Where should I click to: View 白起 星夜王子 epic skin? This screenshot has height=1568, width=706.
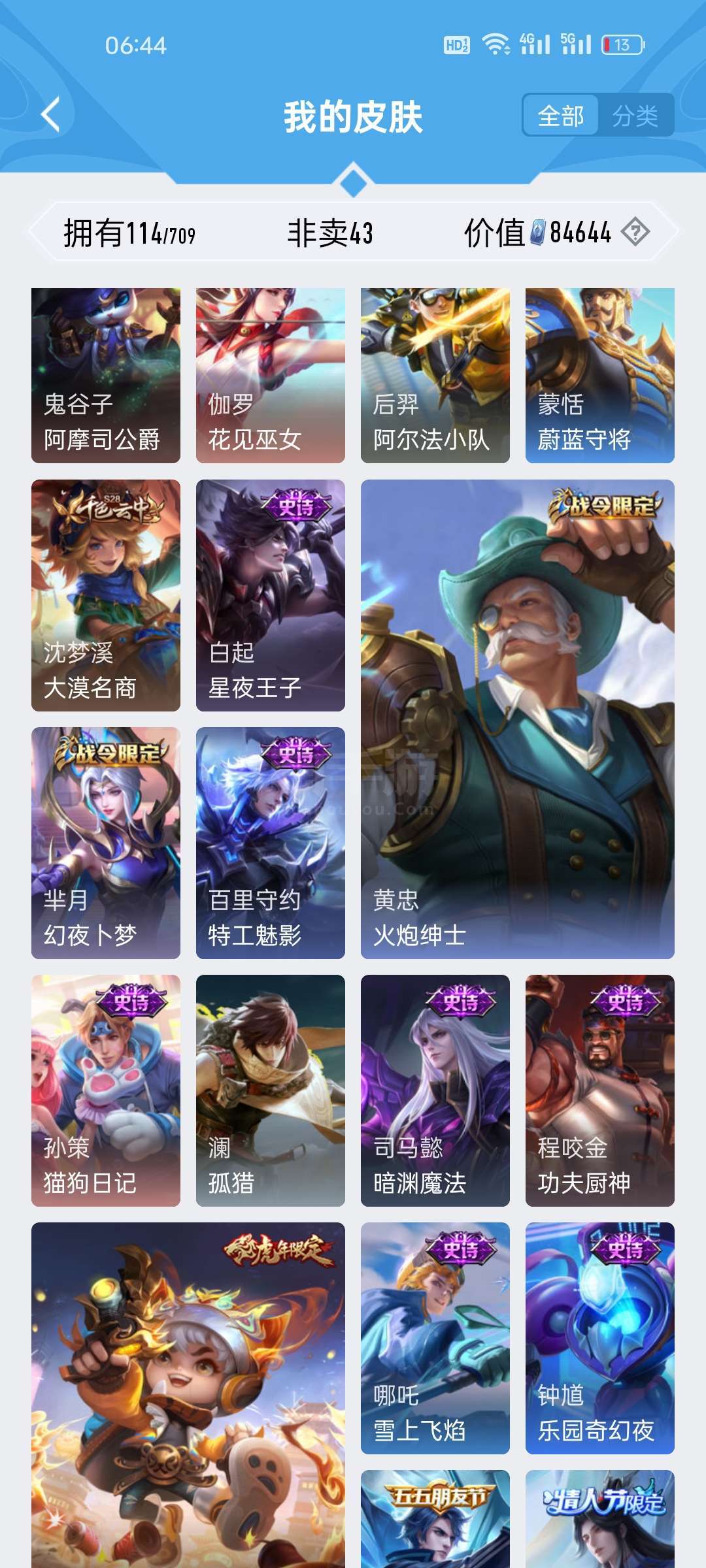click(271, 595)
